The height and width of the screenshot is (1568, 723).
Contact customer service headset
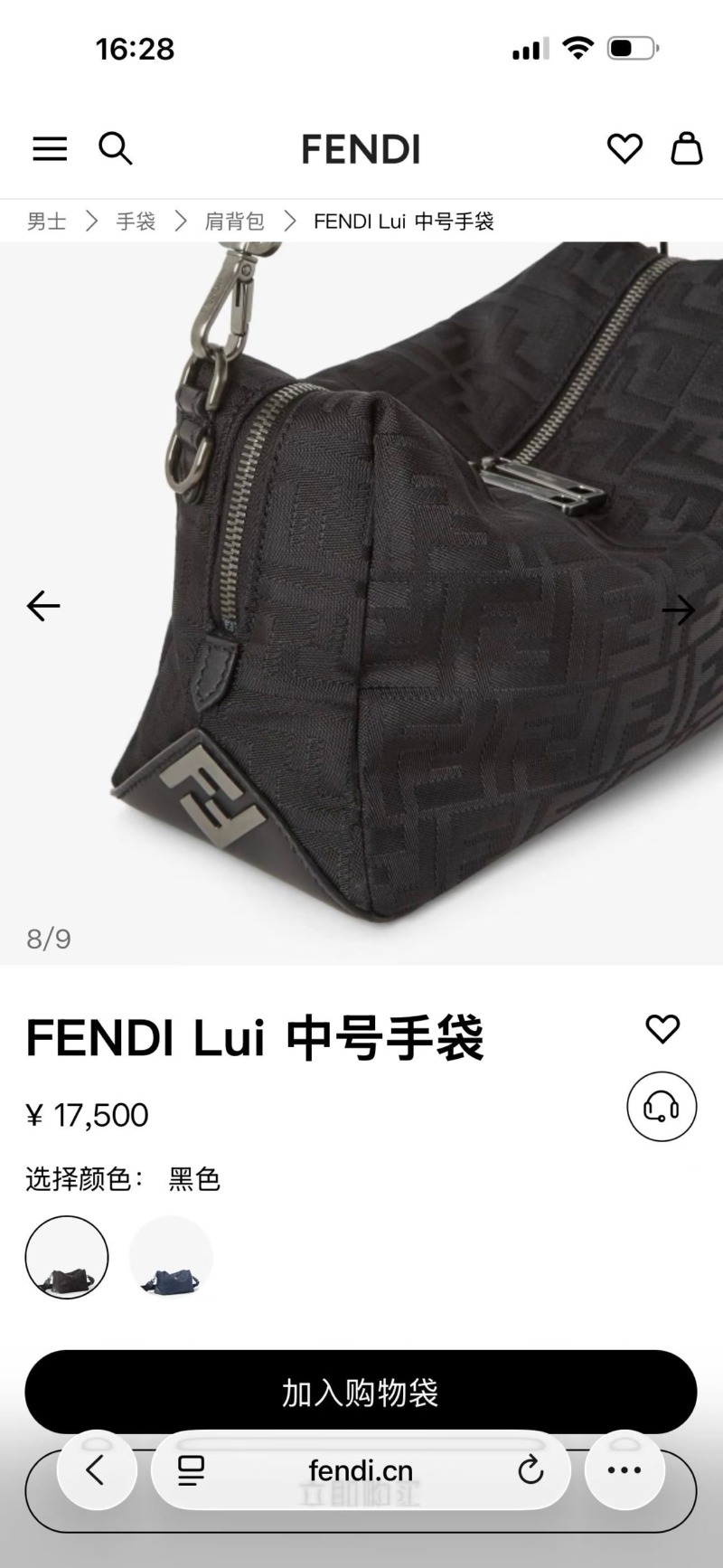662,1107
